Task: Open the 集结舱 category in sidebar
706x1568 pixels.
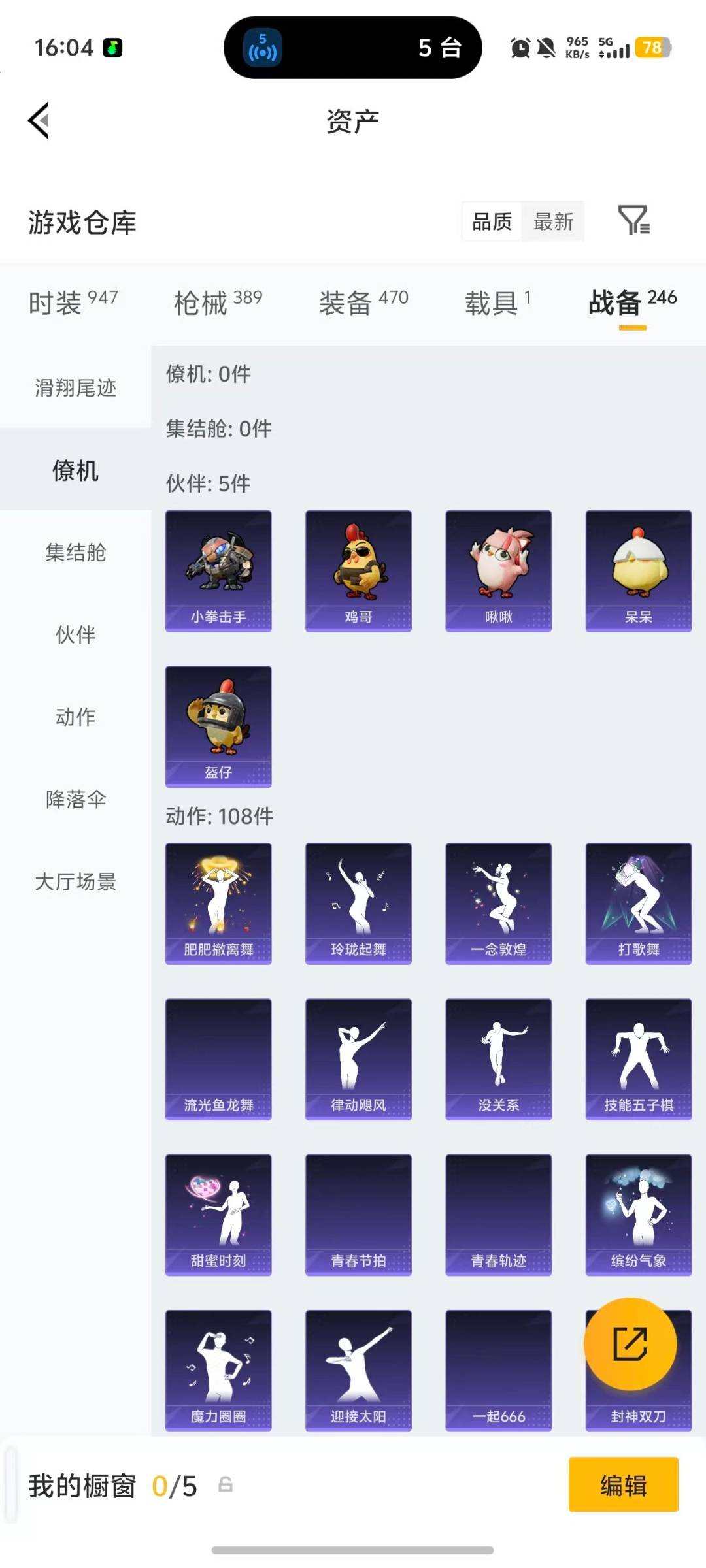Action: coord(74,552)
